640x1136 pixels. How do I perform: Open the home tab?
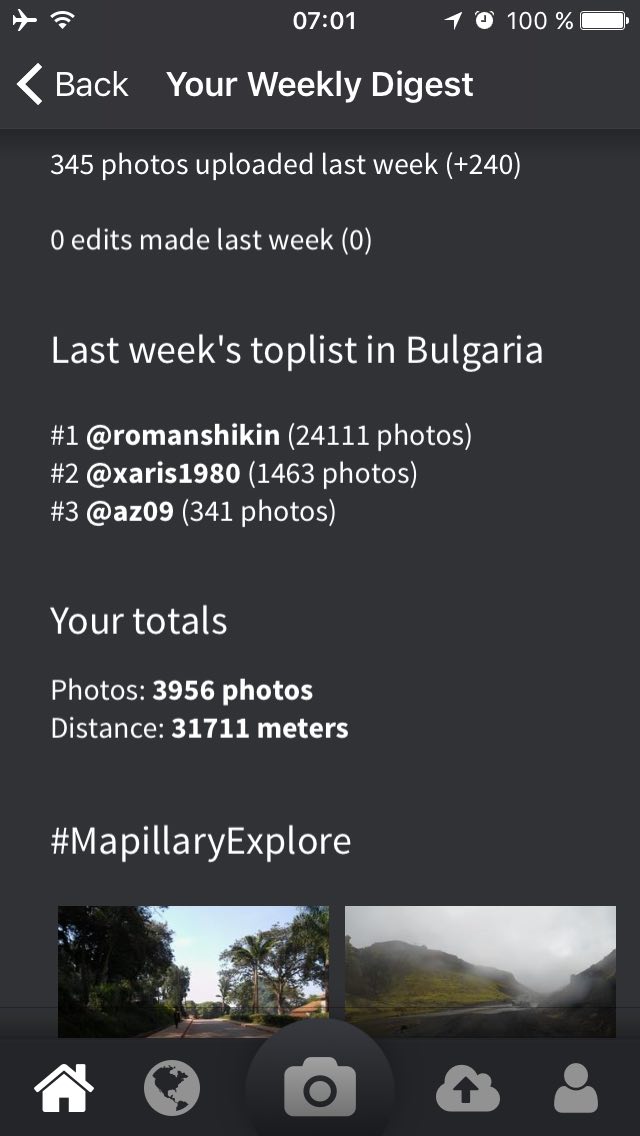64,1087
